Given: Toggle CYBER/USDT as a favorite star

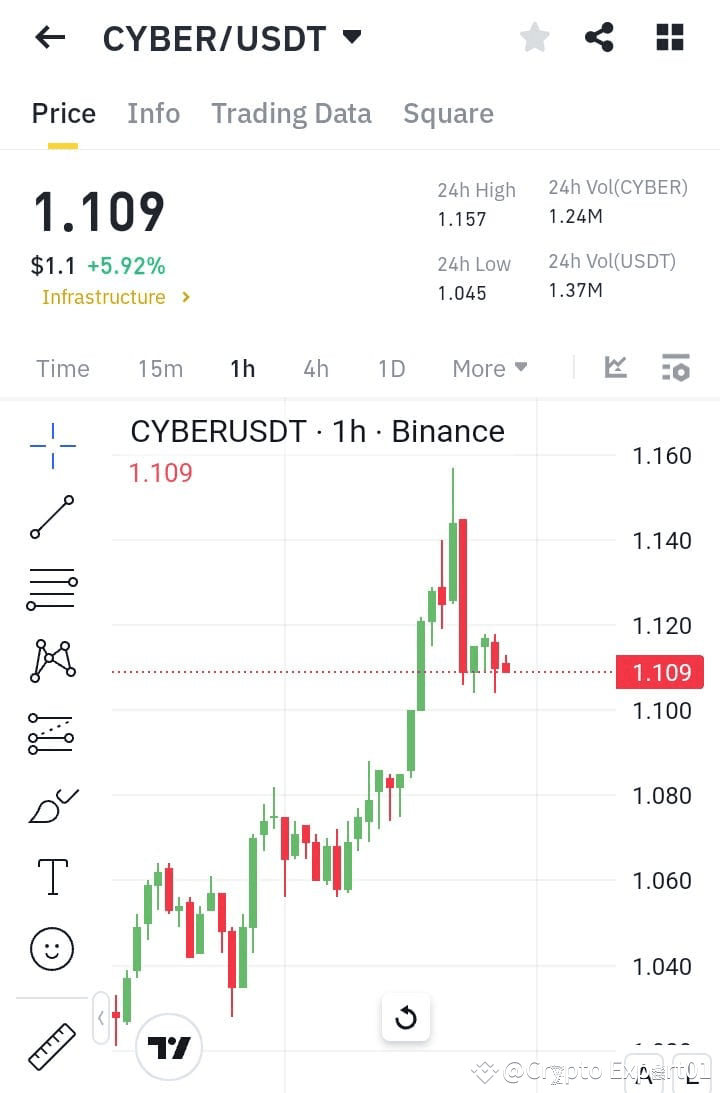Looking at the screenshot, I should 534,36.
